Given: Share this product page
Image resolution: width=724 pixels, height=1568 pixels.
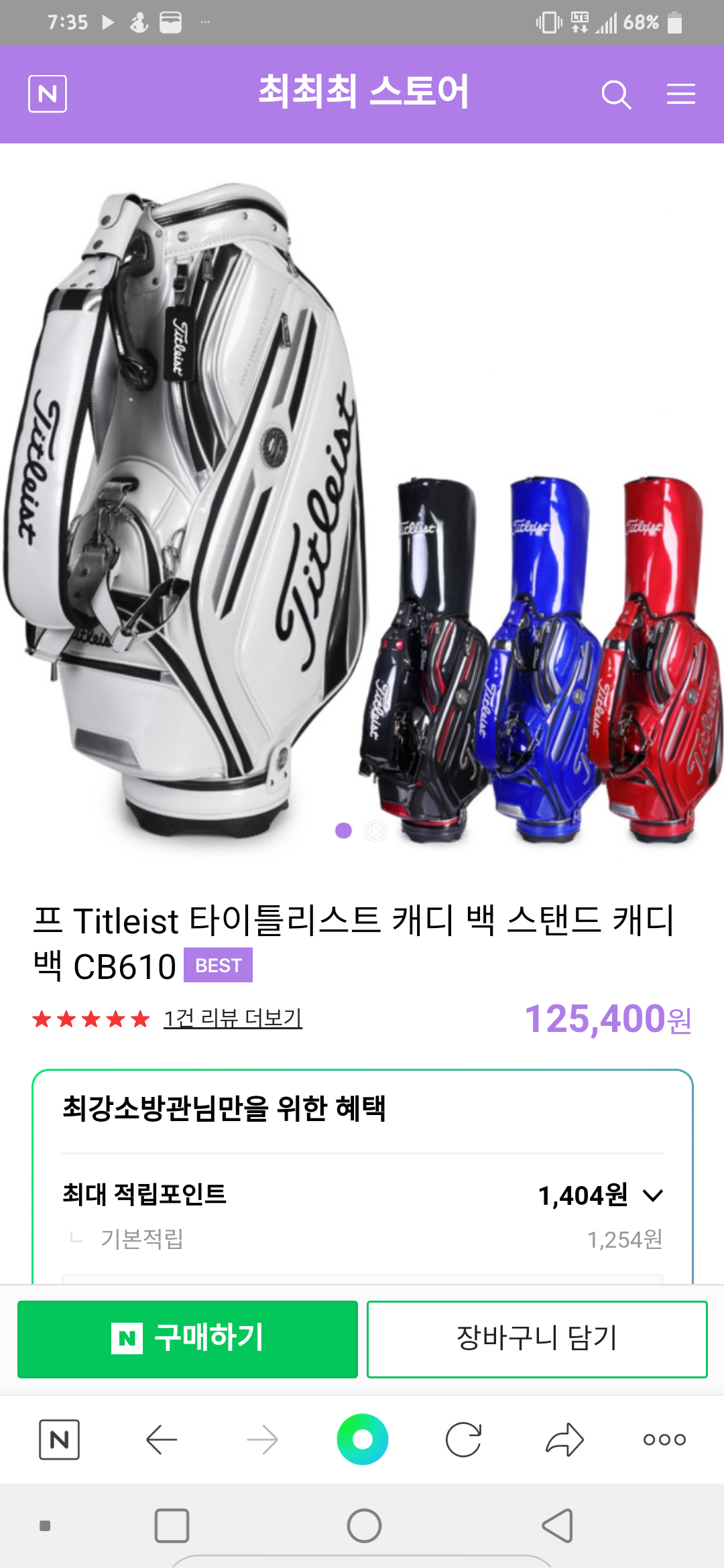Looking at the screenshot, I should (564, 1439).
